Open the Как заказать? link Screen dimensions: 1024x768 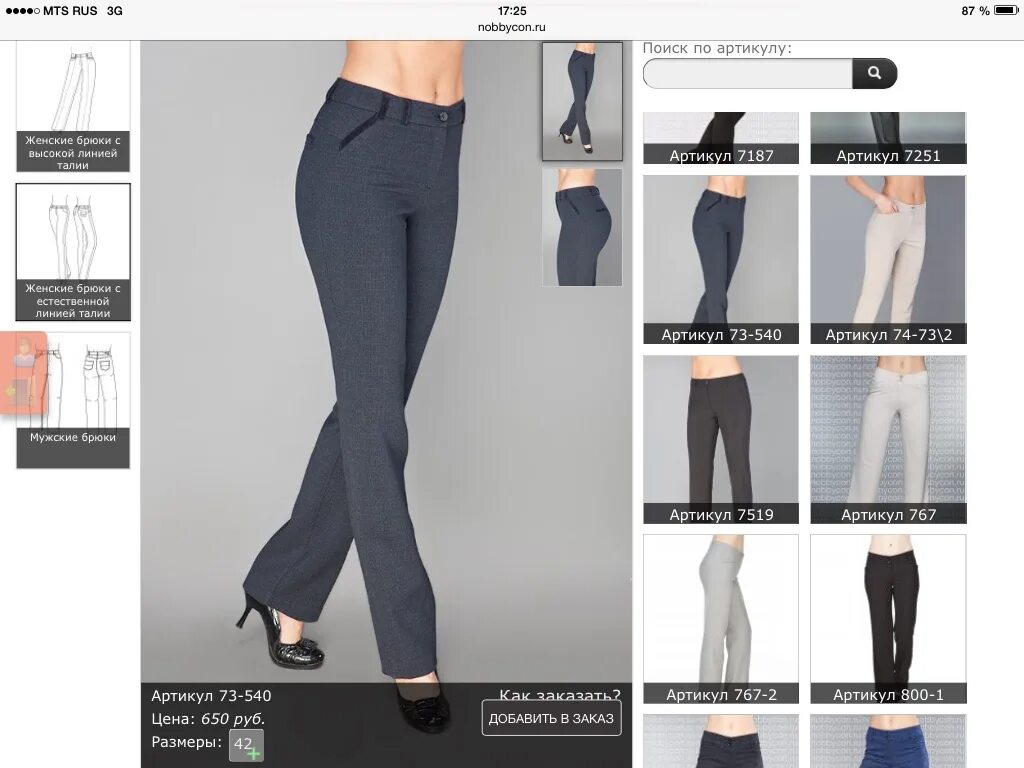(x=559, y=696)
